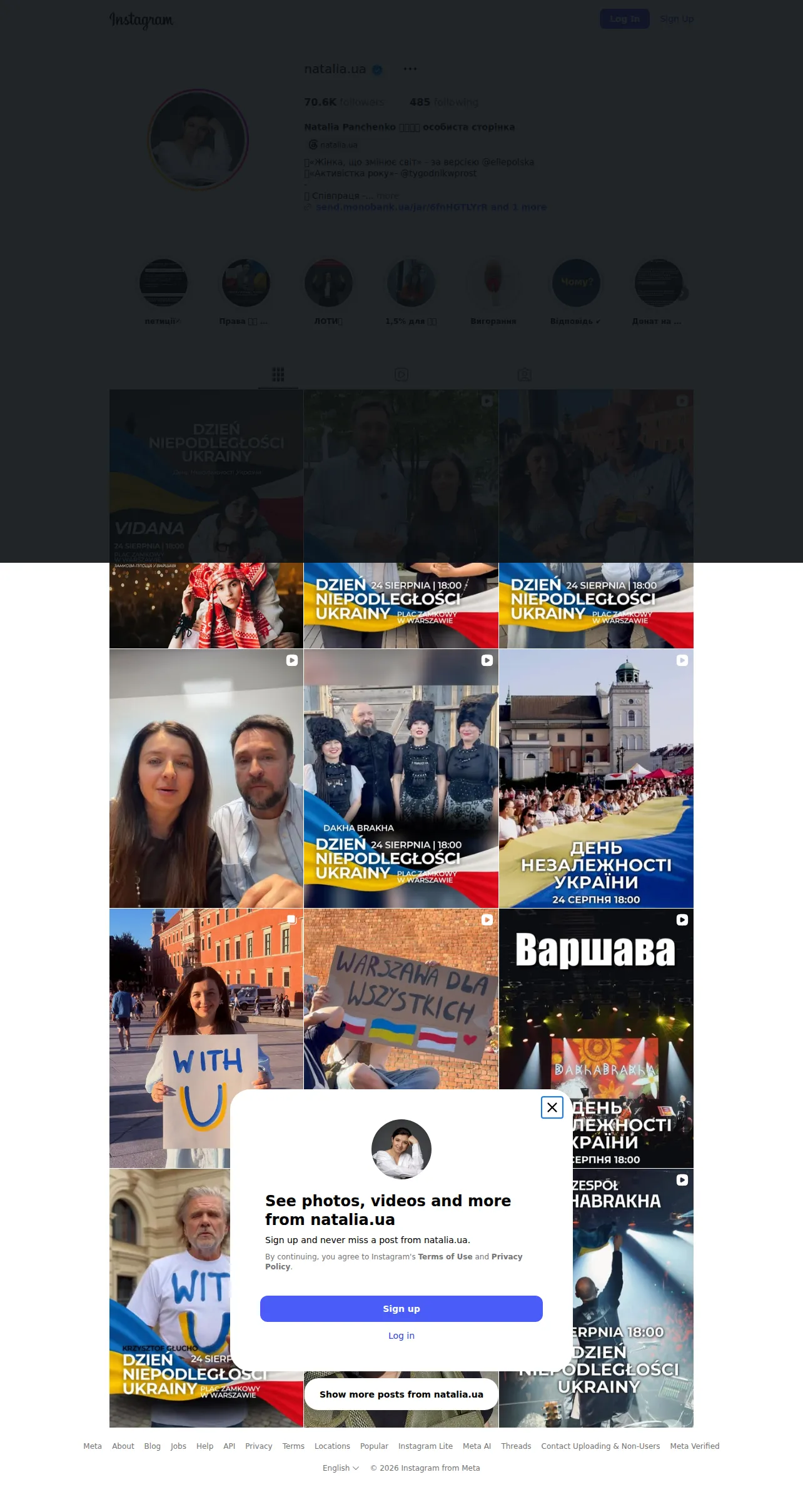Open the Instagram Lite footer link
The width and height of the screenshot is (803, 1512).
[425, 1446]
